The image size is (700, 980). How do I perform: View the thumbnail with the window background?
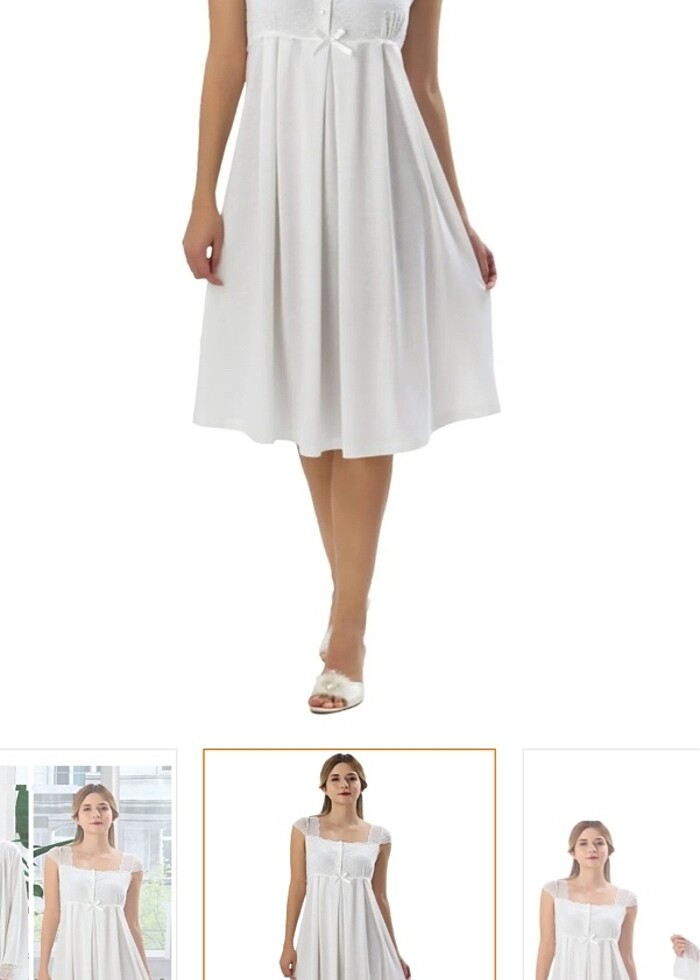(90, 866)
